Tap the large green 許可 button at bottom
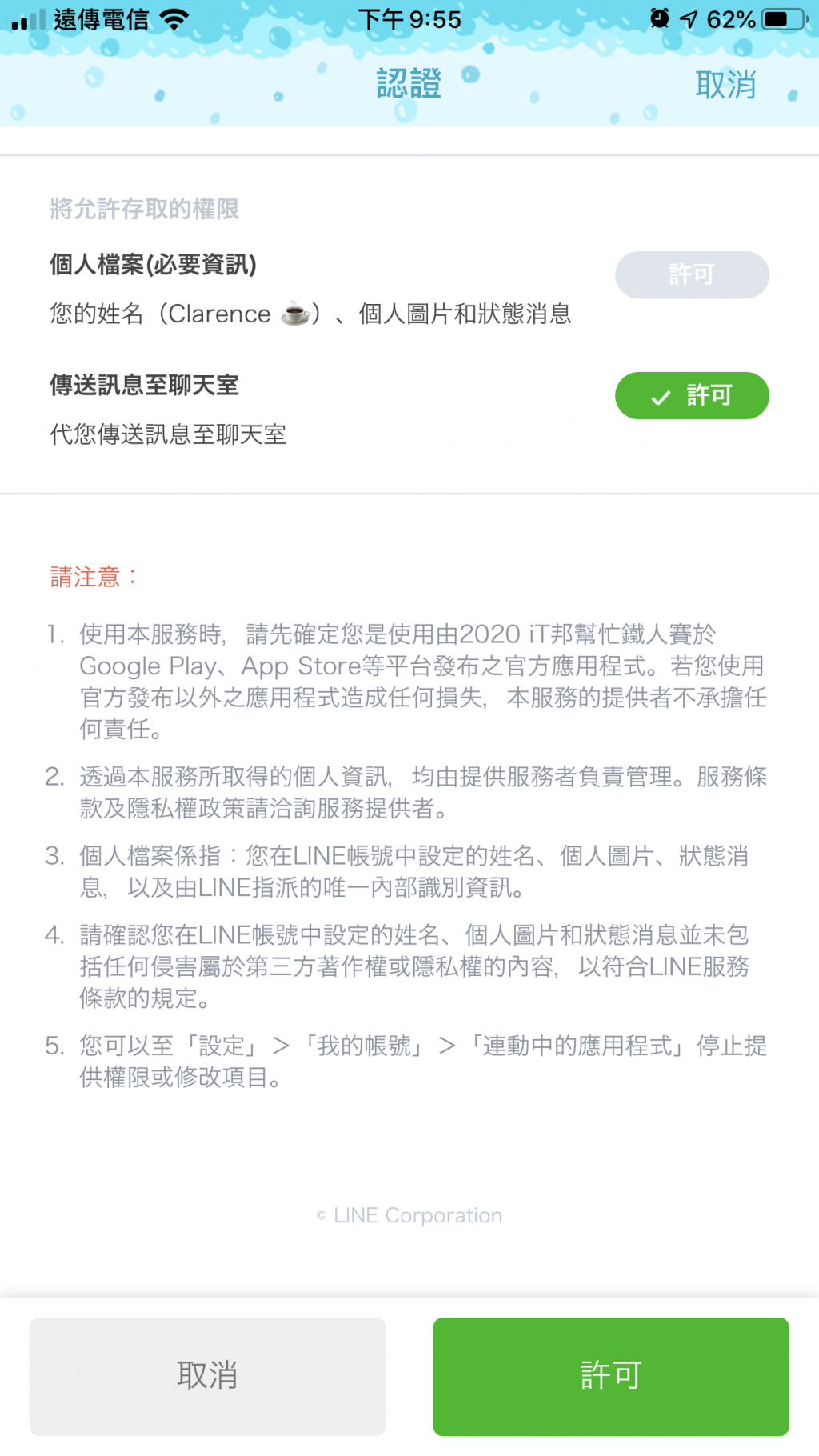819x1456 pixels. click(x=611, y=1376)
